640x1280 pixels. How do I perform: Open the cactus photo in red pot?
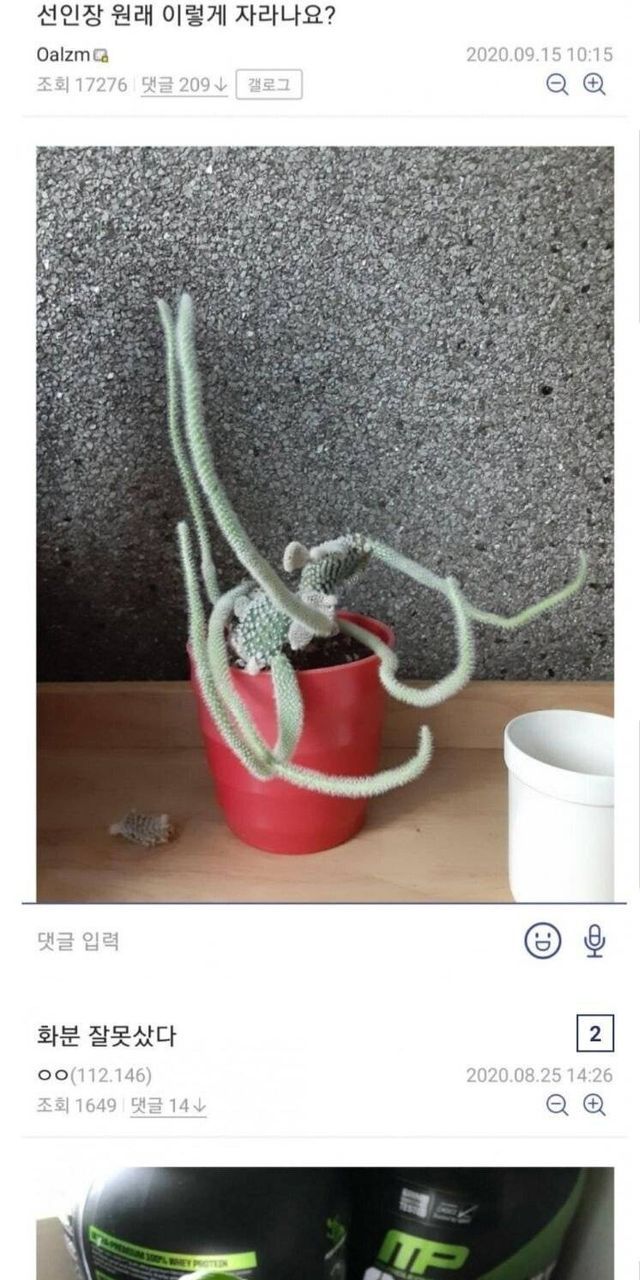coord(325,525)
